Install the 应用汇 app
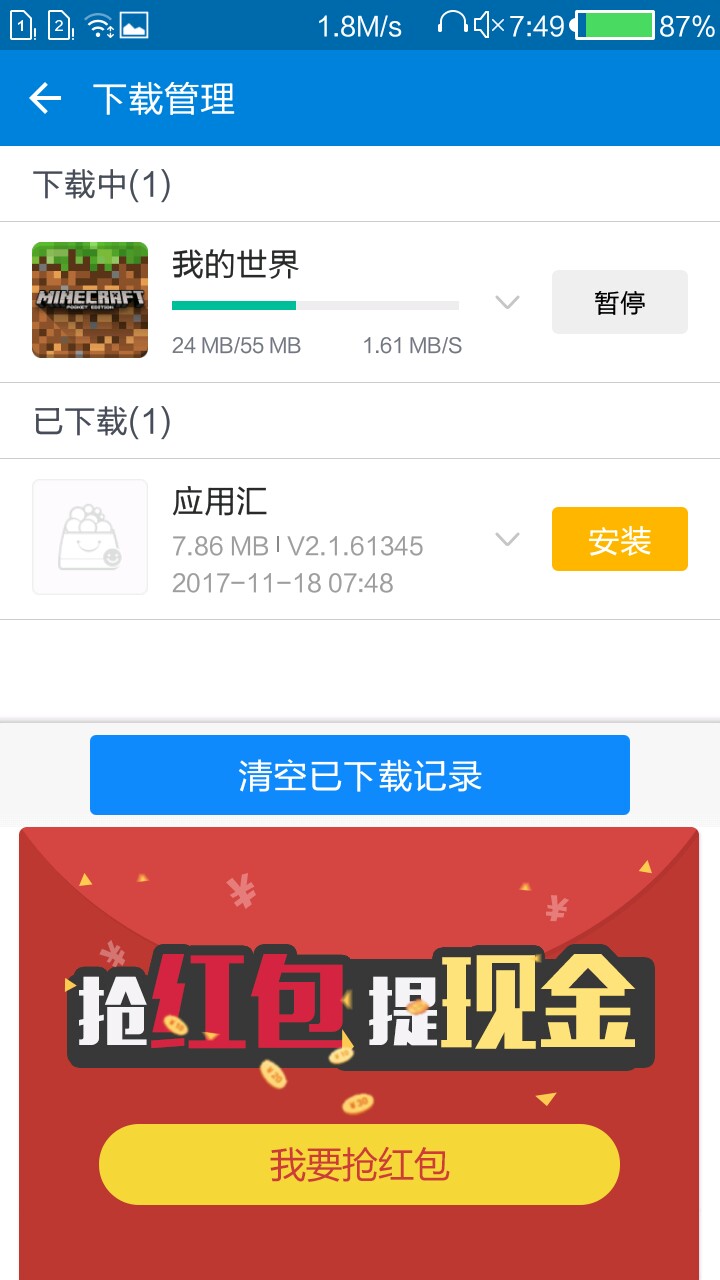This screenshot has height=1280, width=720. (619, 540)
